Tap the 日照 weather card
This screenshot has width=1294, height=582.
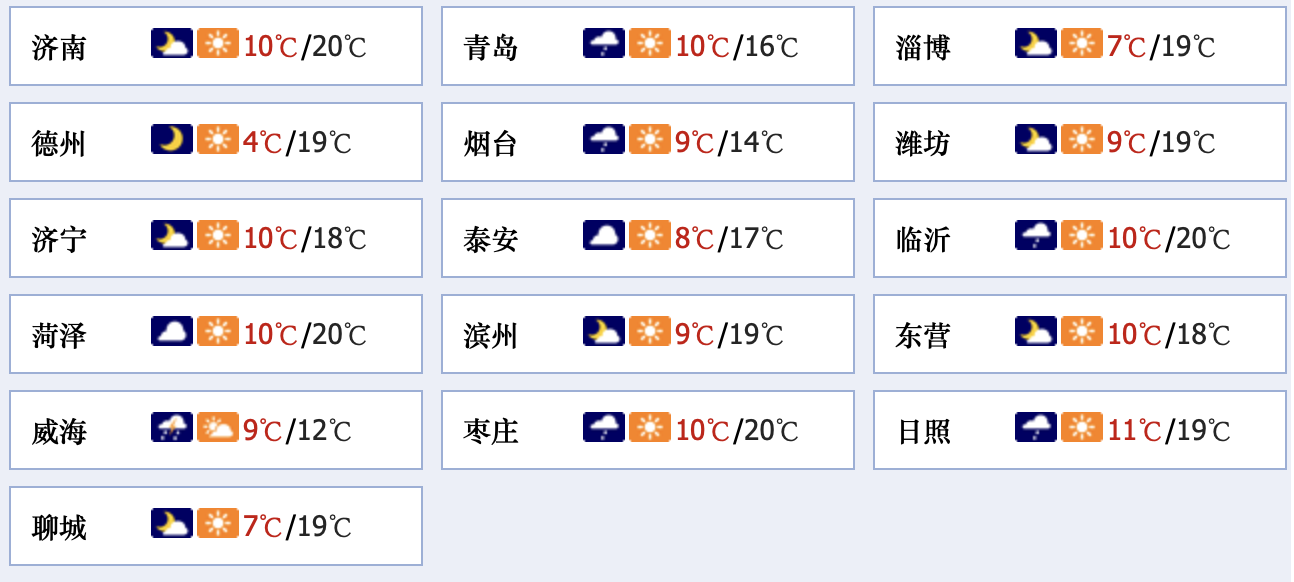coord(1080,430)
